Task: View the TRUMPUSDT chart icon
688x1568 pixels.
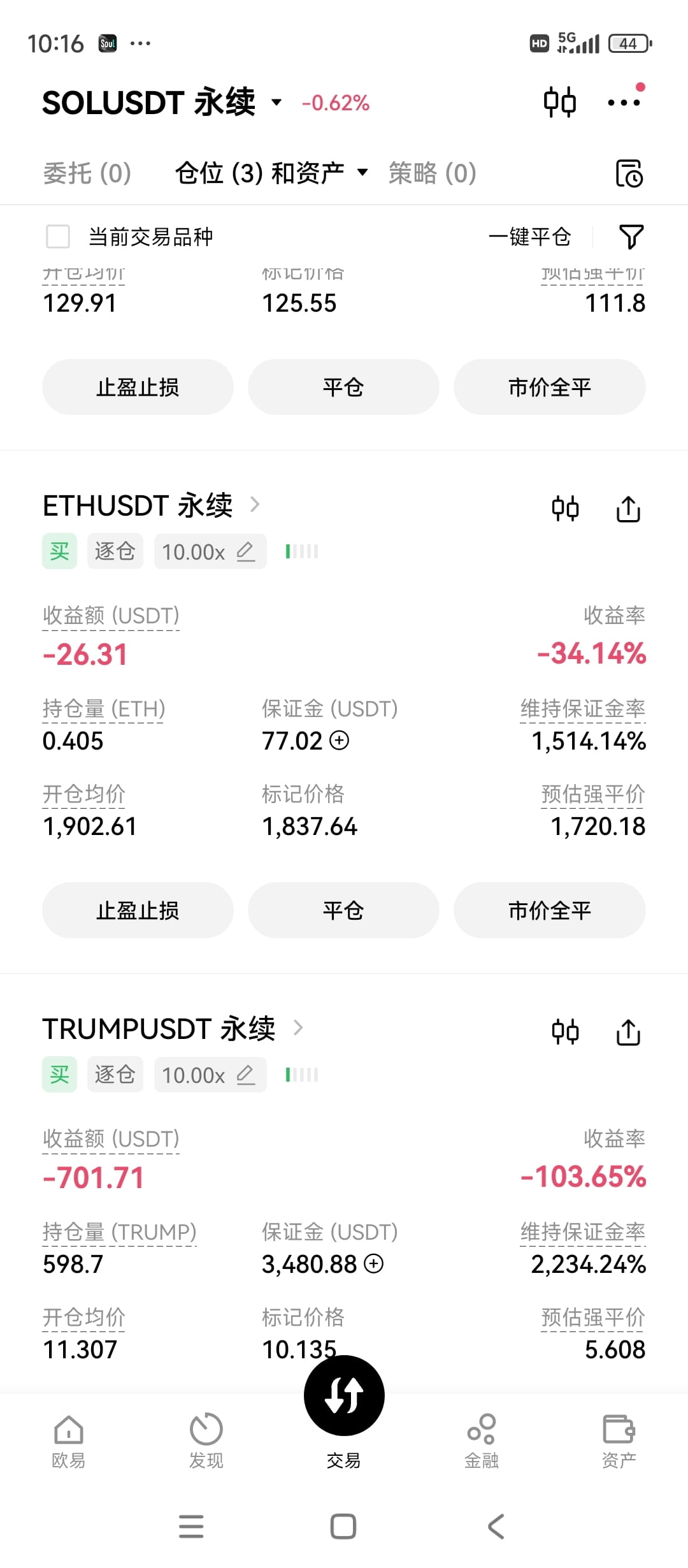Action: click(x=565, y=1032)
